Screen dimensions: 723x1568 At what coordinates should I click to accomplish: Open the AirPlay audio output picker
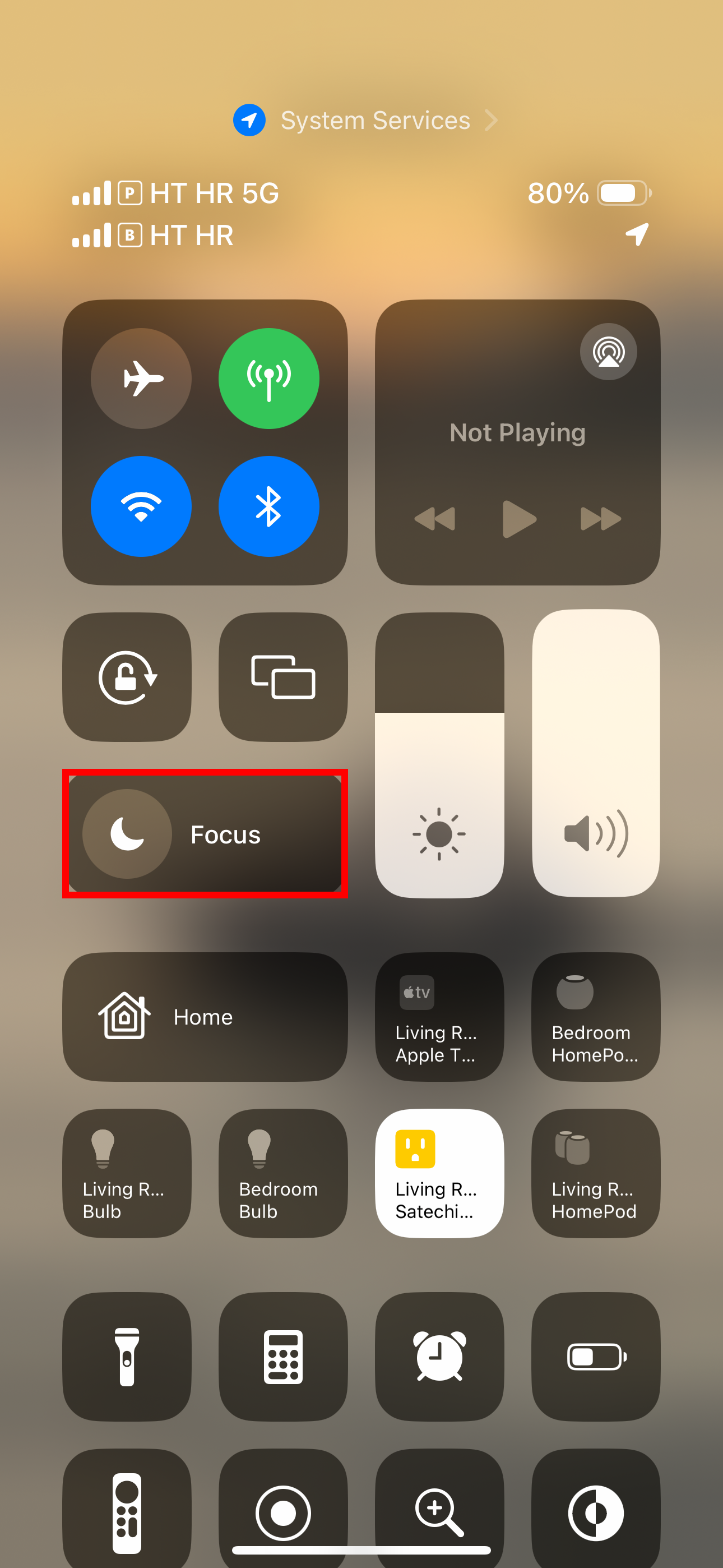[x=608, y=352]
